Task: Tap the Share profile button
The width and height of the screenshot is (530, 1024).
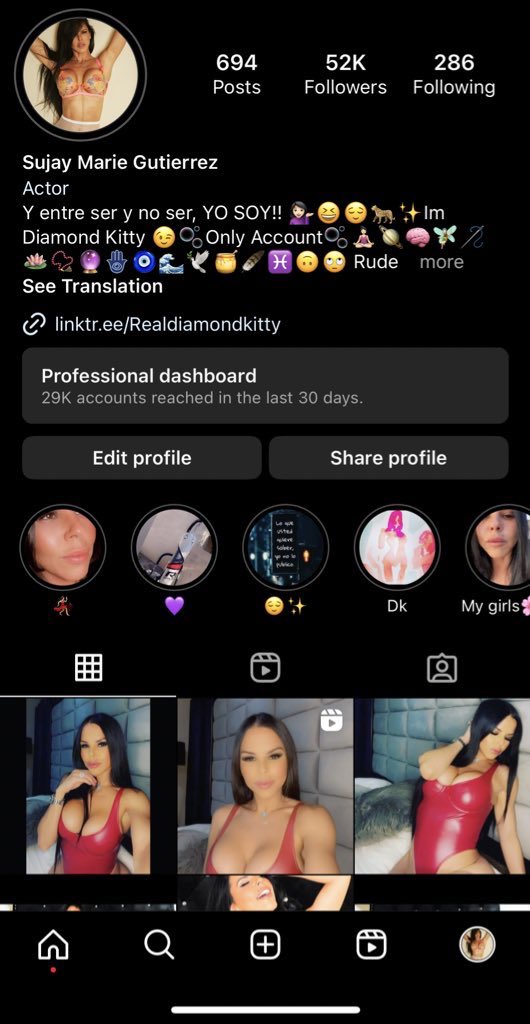Action: (388, 458)
